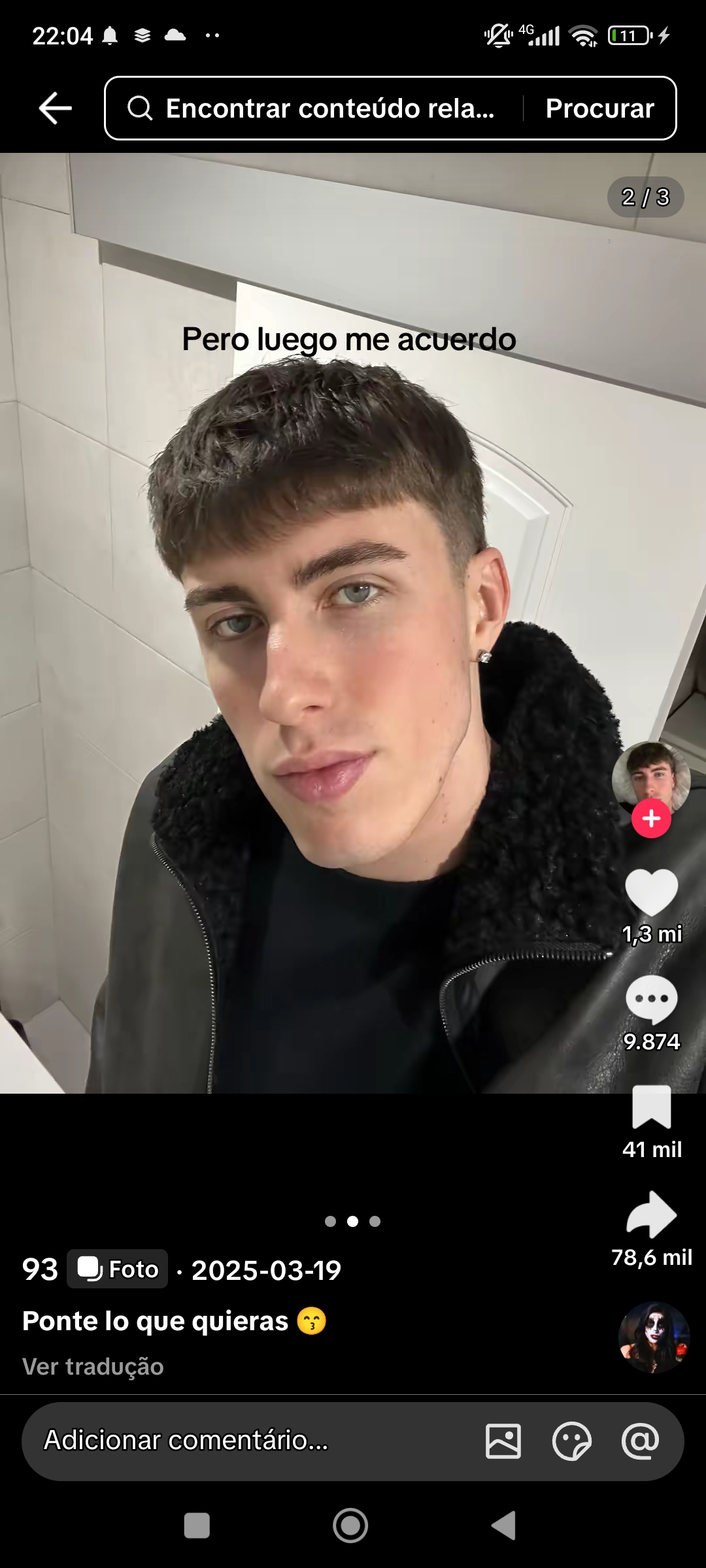Mention someone with the @ icon

641,1441
